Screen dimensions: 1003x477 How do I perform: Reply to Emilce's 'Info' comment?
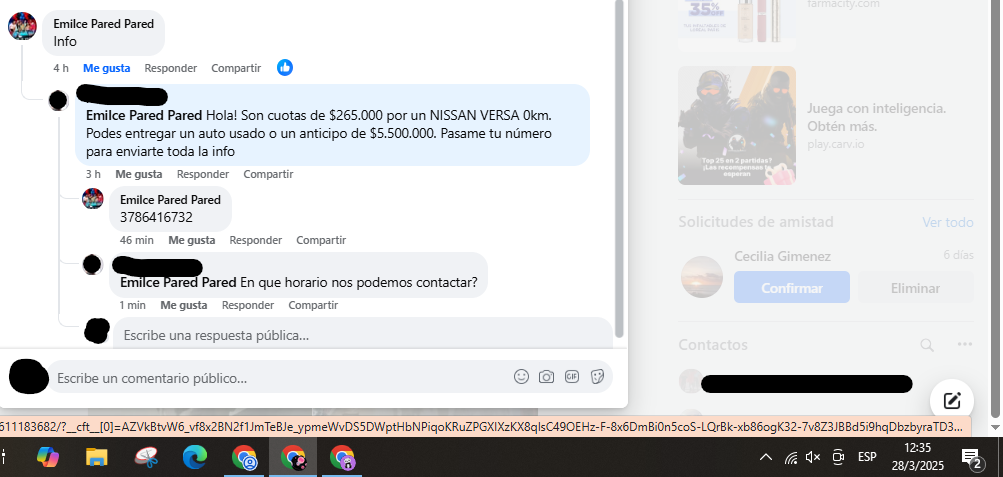170,68
